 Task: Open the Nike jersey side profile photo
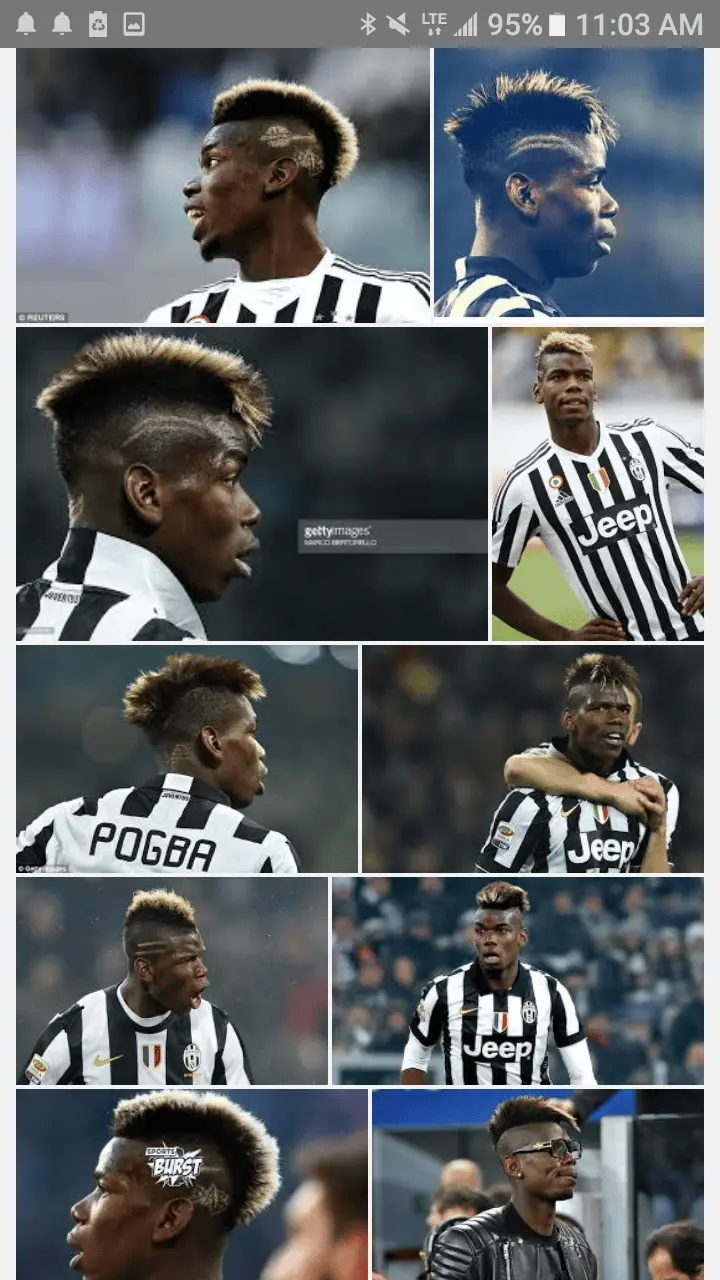coord(171,980)
